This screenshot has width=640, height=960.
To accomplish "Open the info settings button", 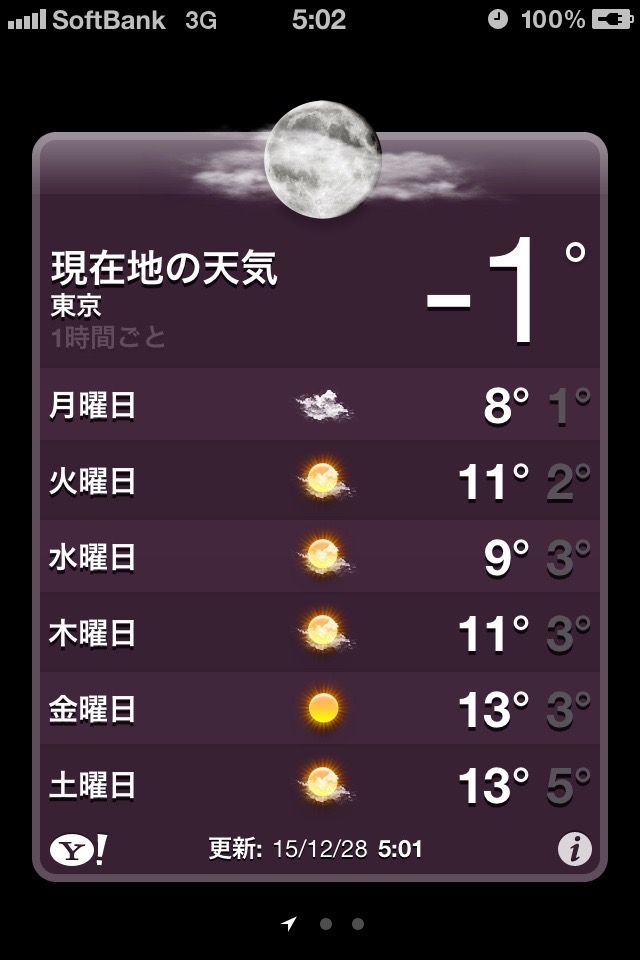I will point(574,850).
